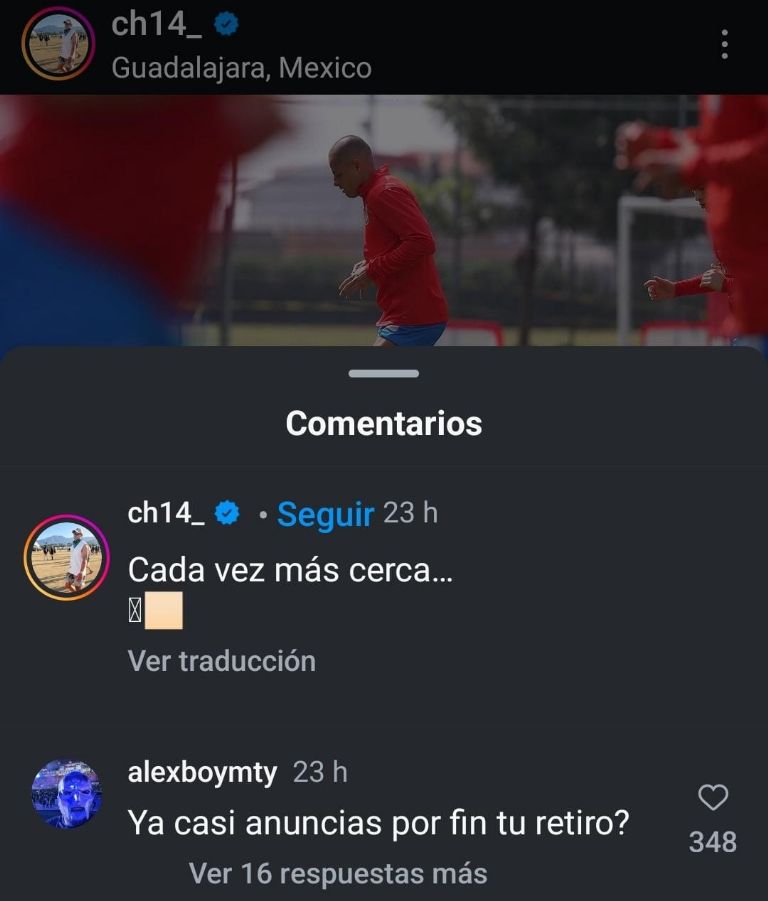This screenshot has height=901, width=768.
Task: Tap the comments sheet drag handle
Action: coord(384,374)
